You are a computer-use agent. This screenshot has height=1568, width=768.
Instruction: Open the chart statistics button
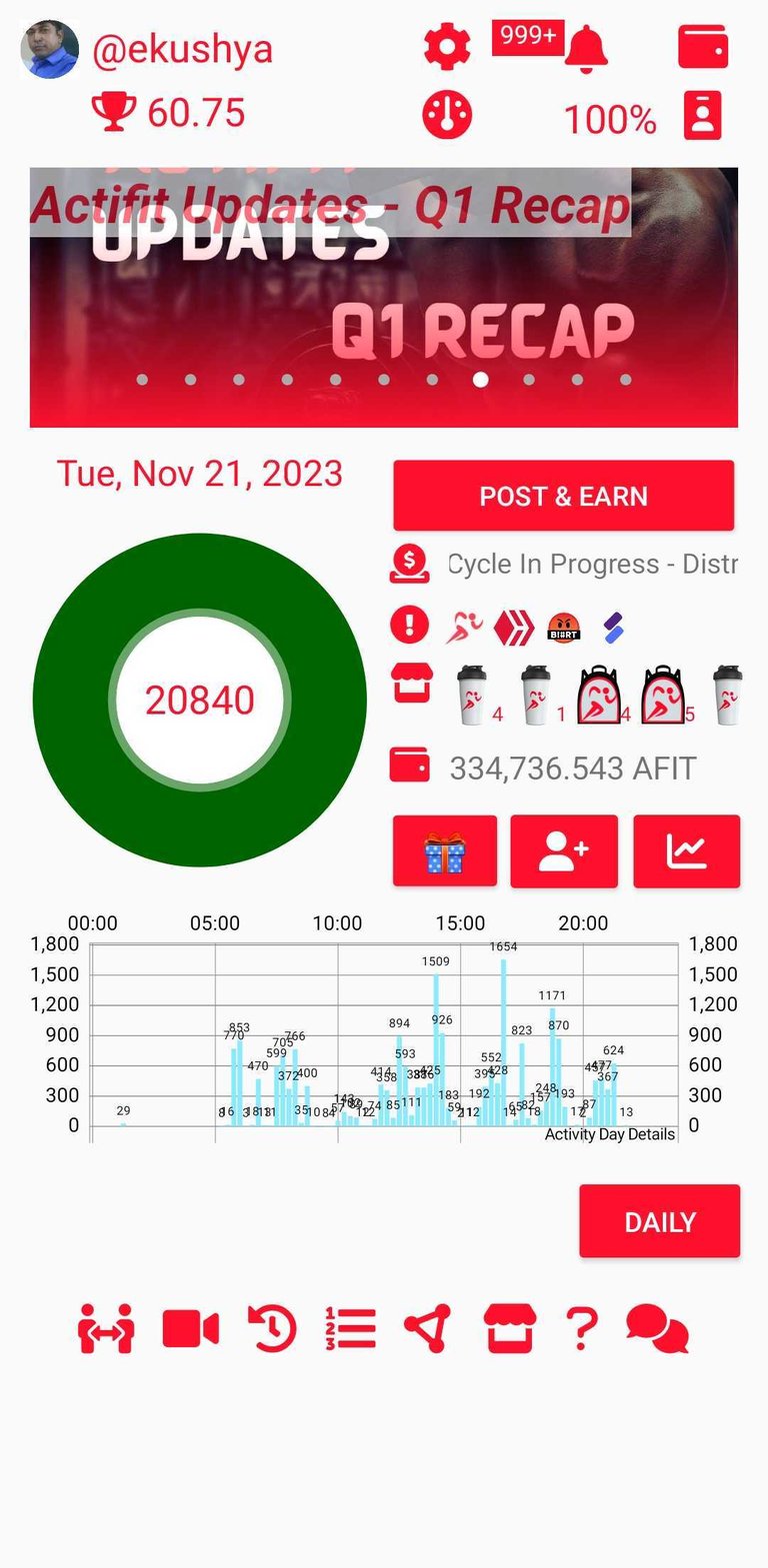[x=687, y=851]
